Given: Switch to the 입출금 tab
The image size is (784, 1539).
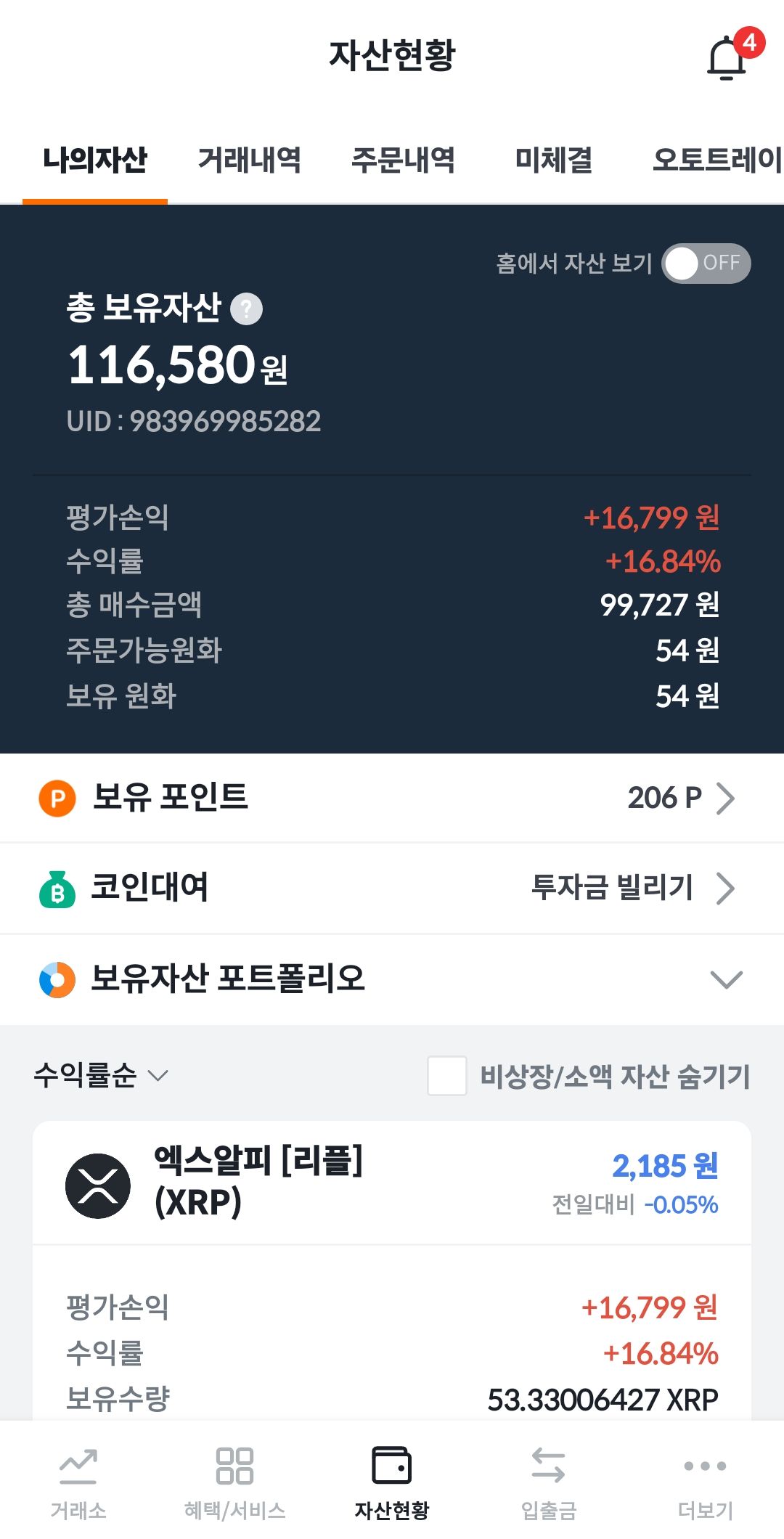Looking at the screenshot, I should point(548,1481).
